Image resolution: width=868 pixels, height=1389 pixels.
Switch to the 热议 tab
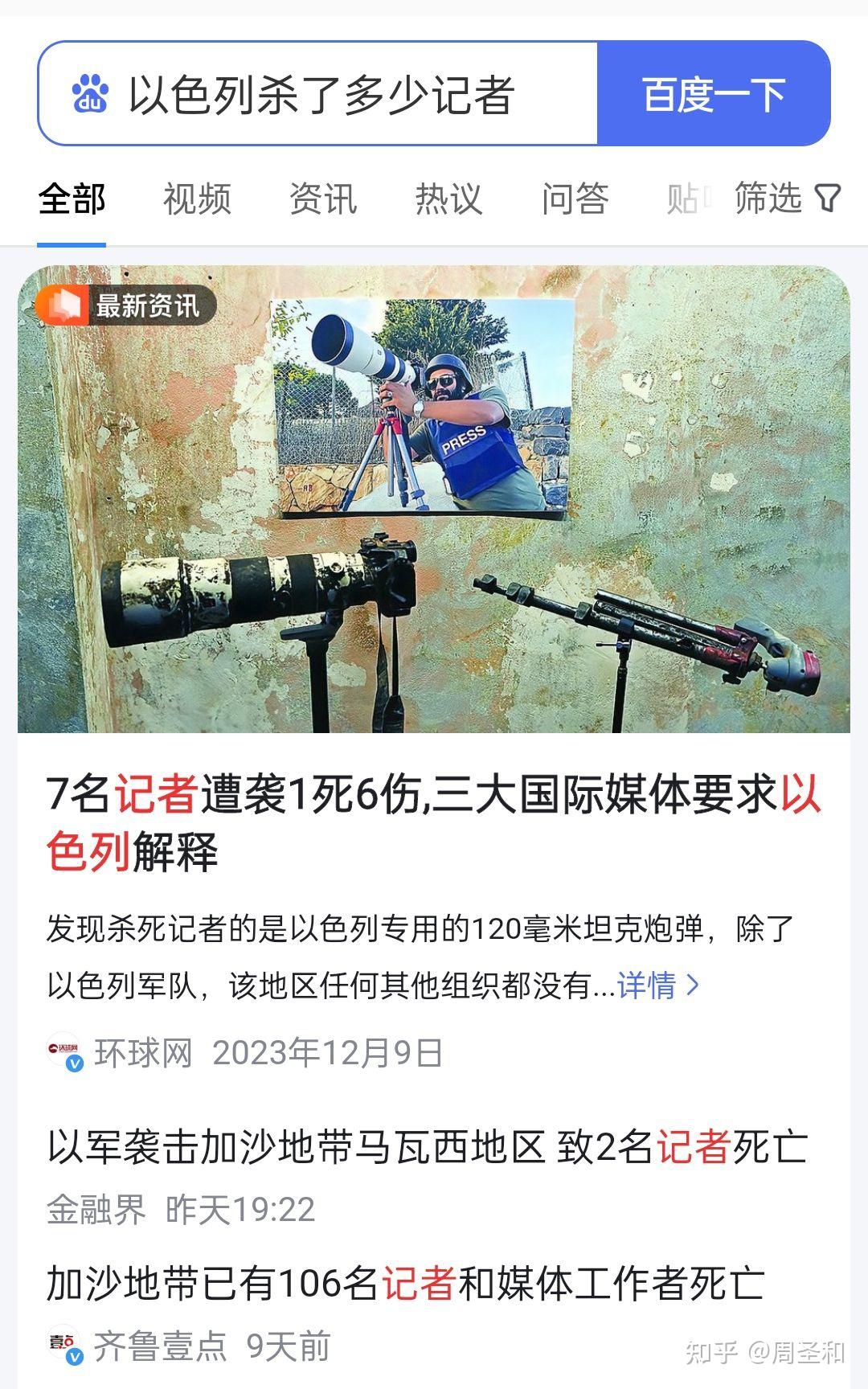[x=448, y=199]
